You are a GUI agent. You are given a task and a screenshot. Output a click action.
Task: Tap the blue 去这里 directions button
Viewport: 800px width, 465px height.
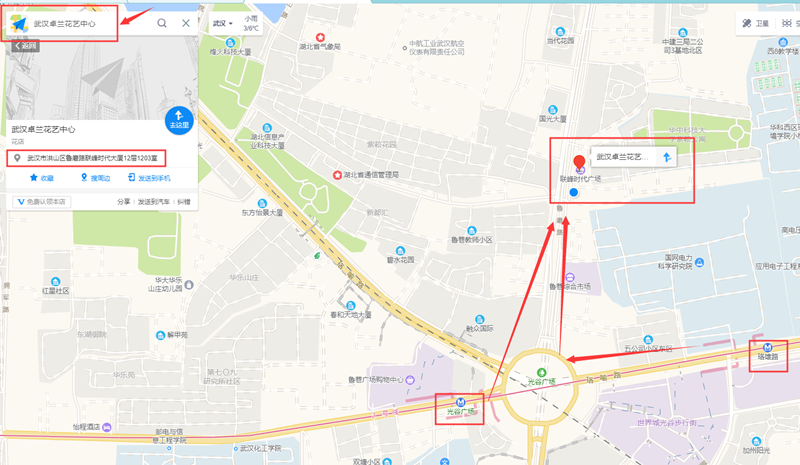[x=179, y=118]
